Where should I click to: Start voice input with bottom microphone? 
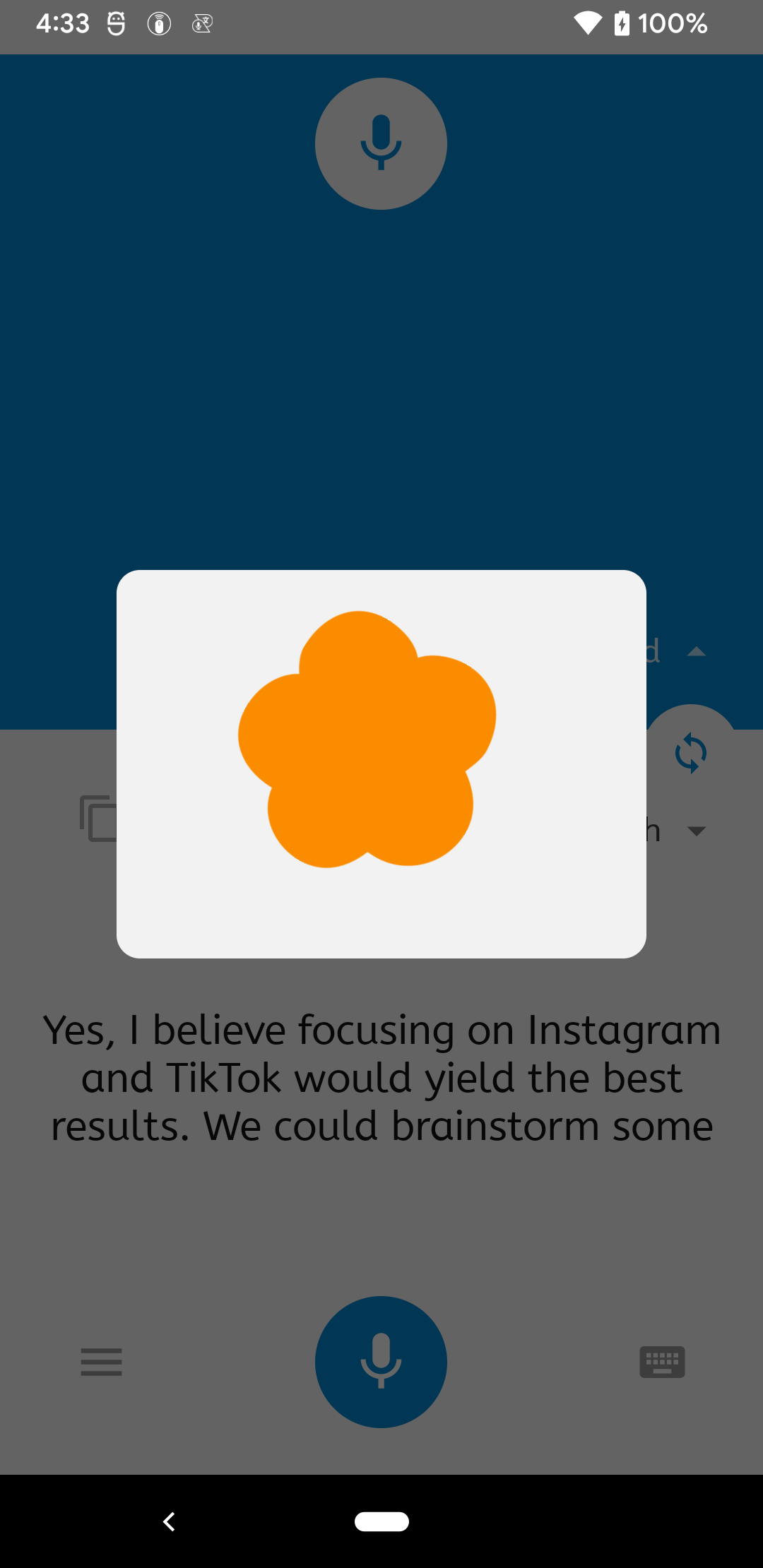click(x=381, y=1361)
